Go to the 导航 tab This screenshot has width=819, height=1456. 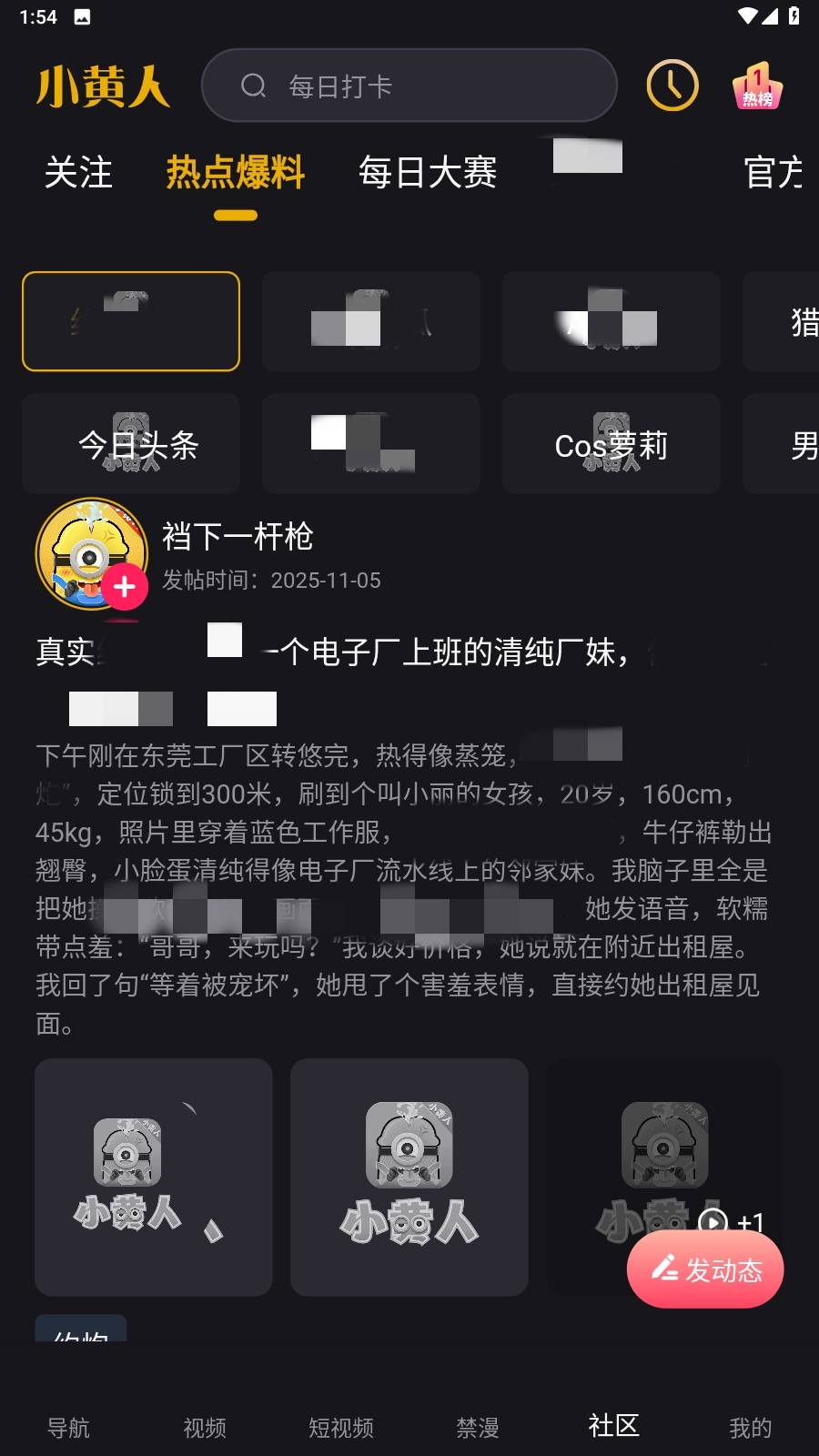[68, 1427]
